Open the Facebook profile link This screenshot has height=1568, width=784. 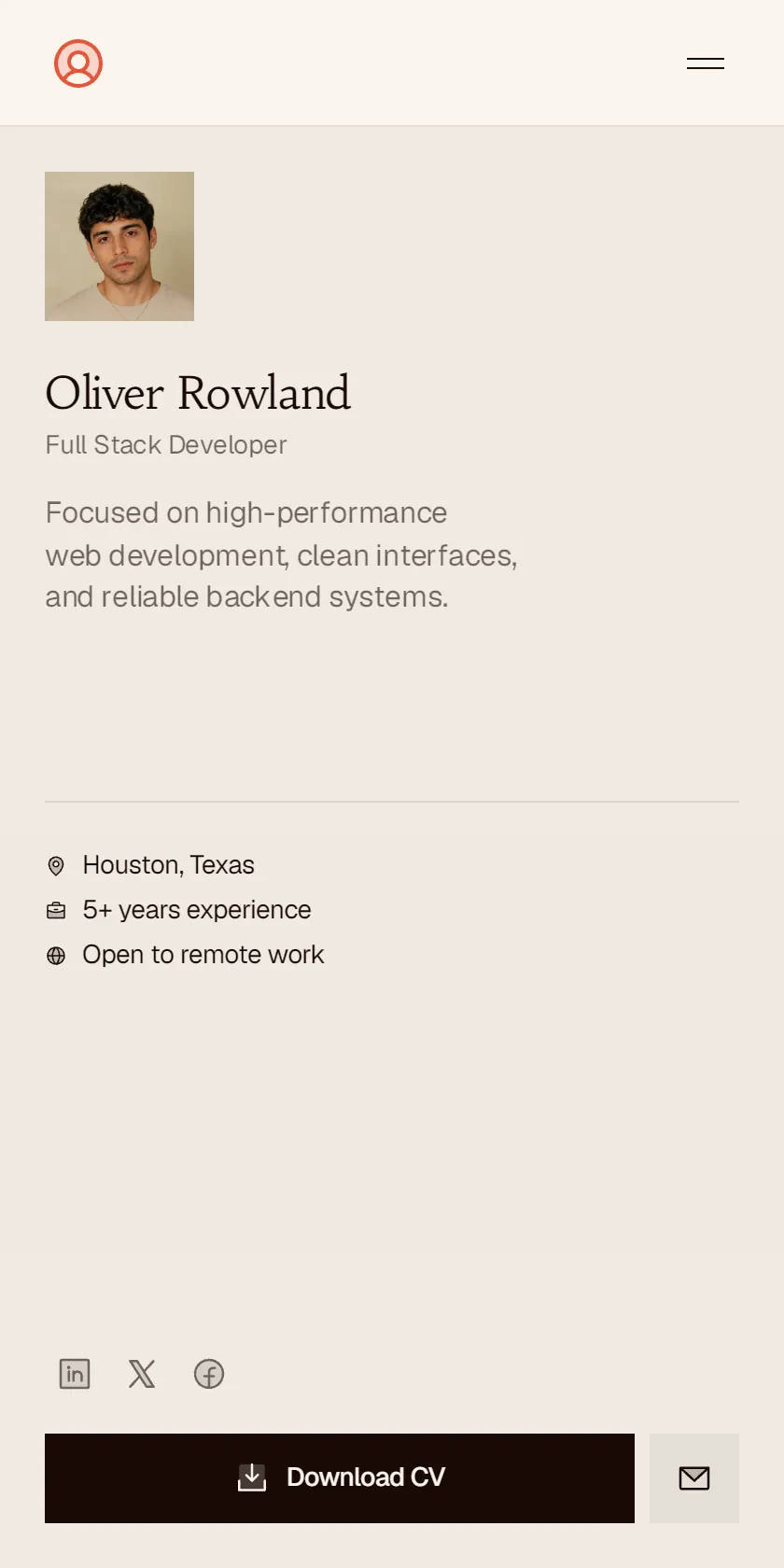pos(209,1374)
